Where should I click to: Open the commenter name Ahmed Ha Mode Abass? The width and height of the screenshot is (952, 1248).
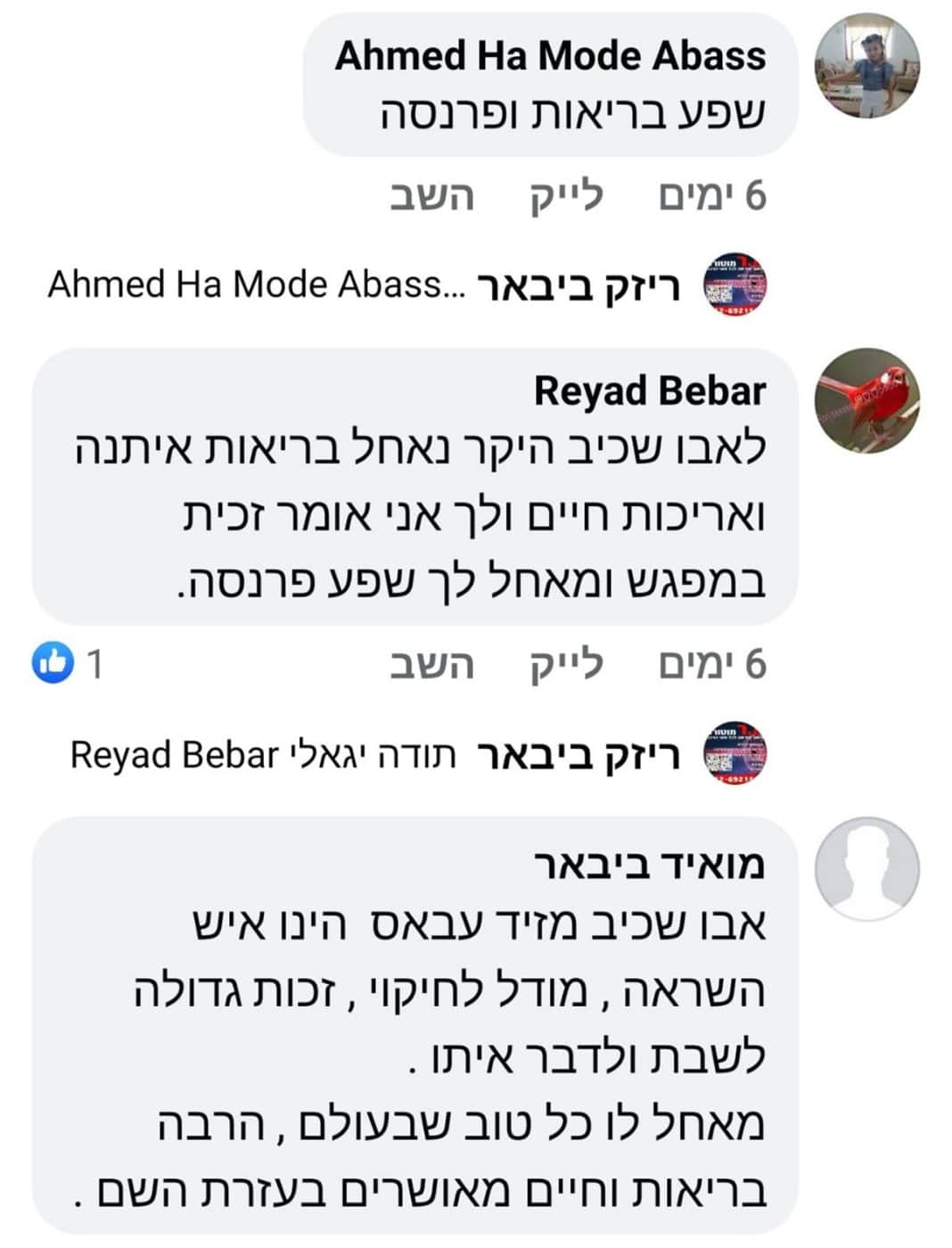click(550, 56)
